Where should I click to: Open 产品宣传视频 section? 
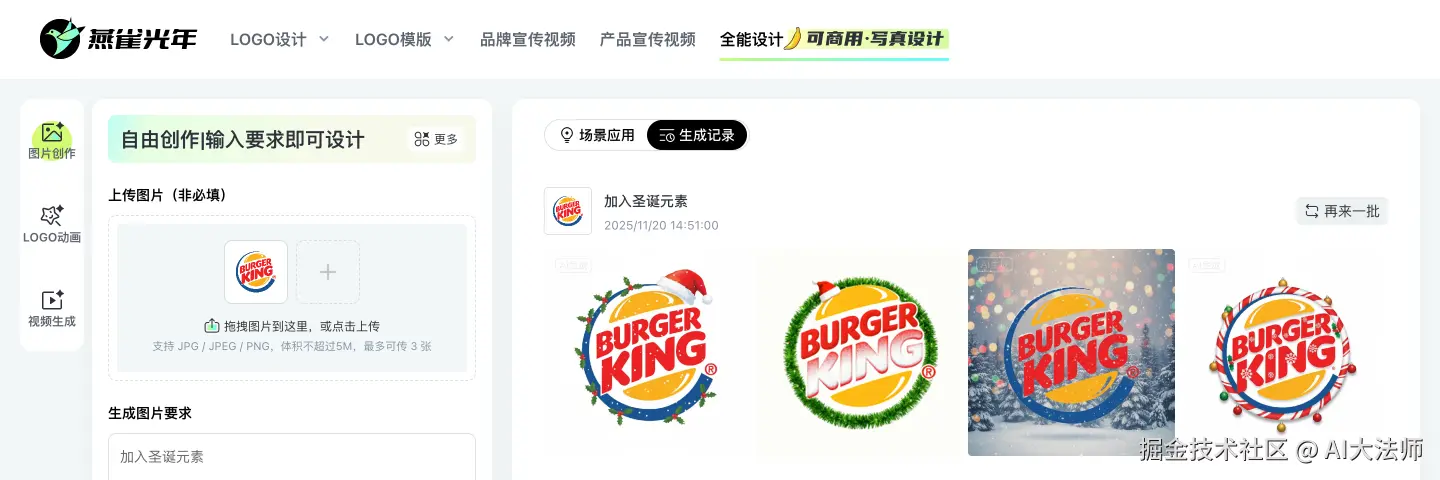[x=647, y=39]
